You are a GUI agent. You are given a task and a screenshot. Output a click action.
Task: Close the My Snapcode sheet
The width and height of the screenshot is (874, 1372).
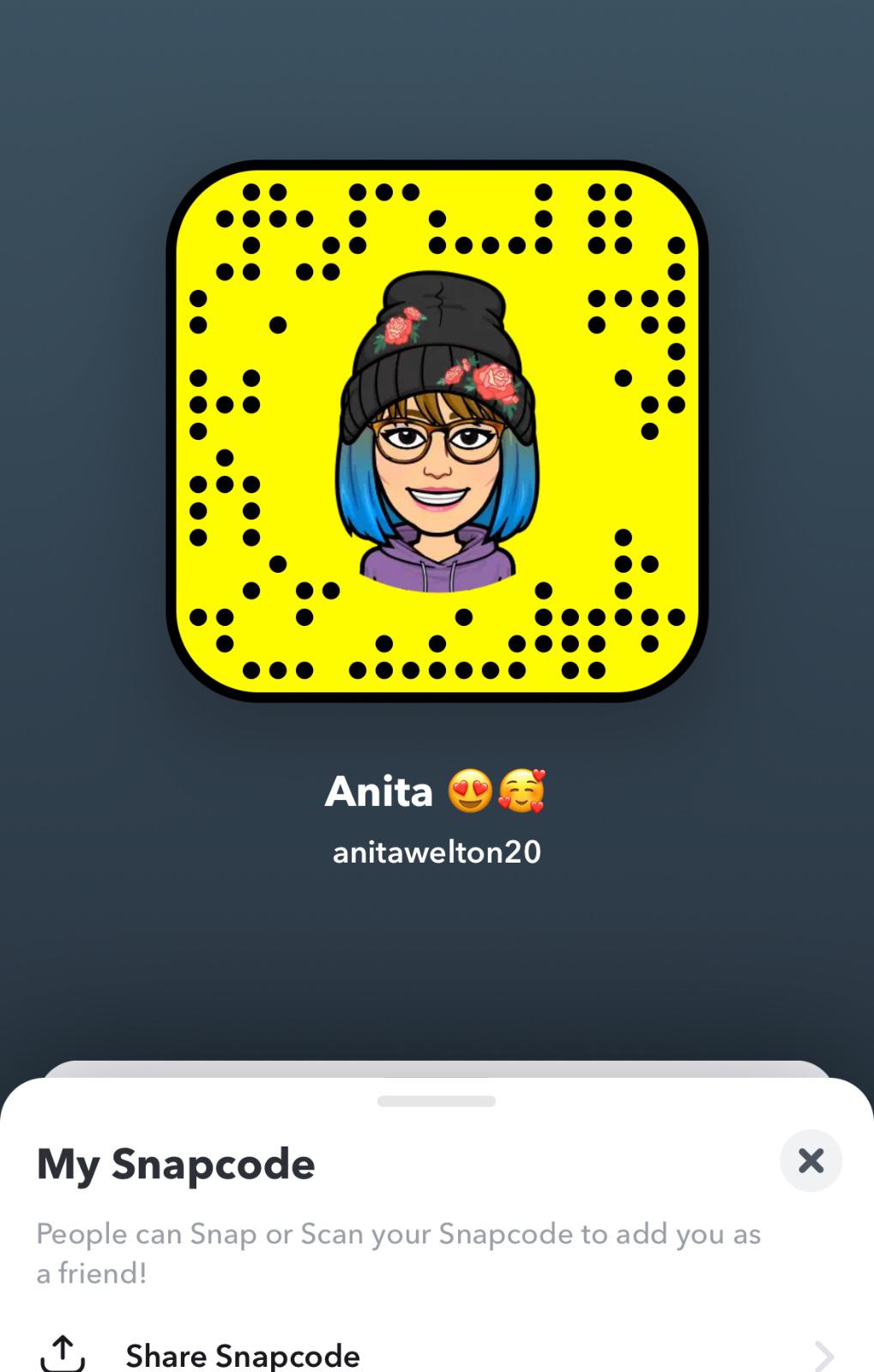click(x=810, y=1160)
